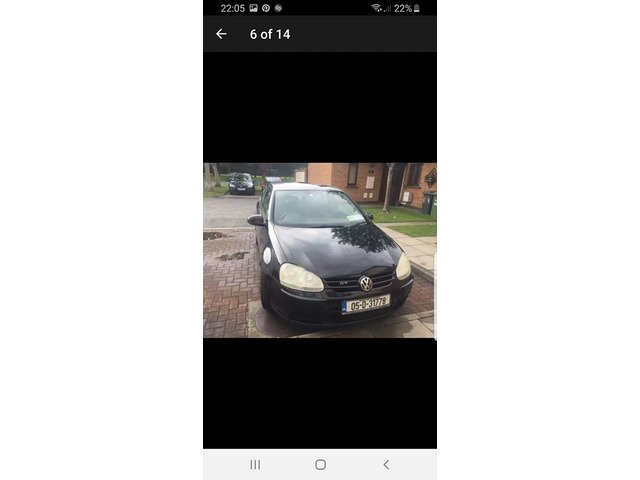The image size is (640, 480).
Task: Go to the home screen
Action: (x=320, y=465)
